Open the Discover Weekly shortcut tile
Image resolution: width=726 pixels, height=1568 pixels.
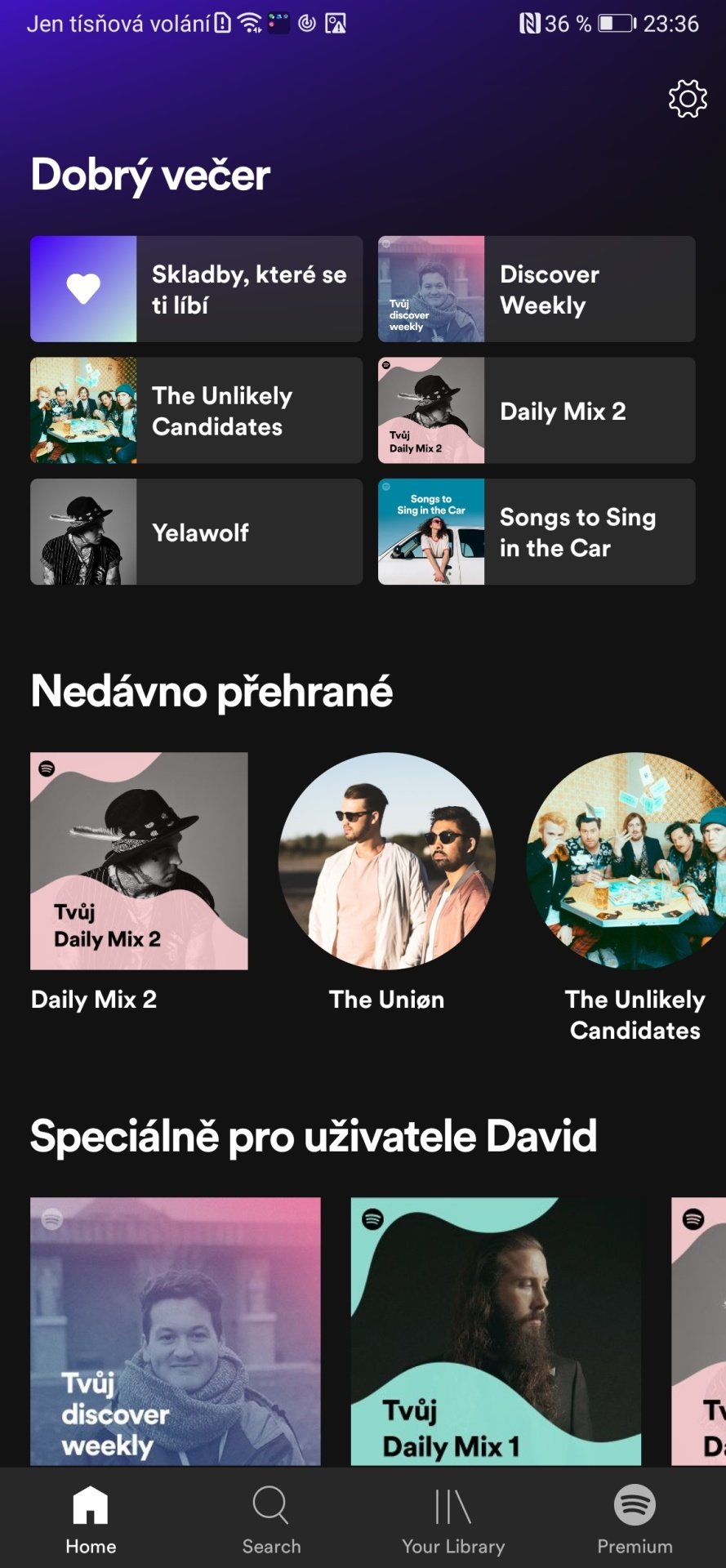tap(537, 289)
